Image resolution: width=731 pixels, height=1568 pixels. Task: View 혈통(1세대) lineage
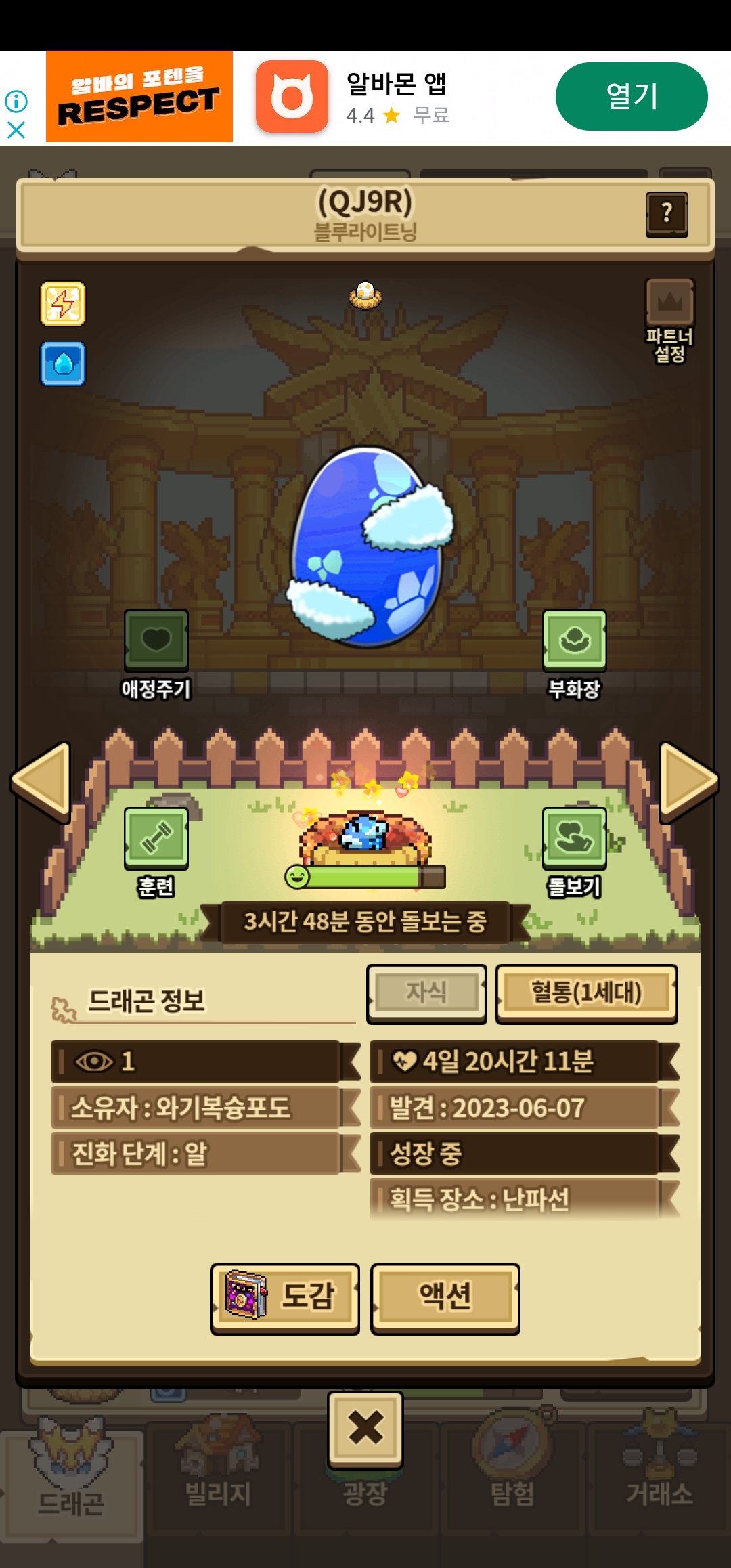tap(586, 993)
